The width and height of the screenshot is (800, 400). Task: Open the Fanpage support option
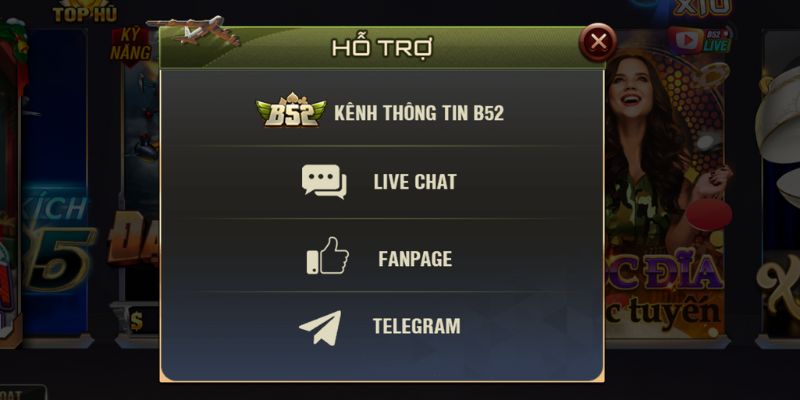(381, 259)
